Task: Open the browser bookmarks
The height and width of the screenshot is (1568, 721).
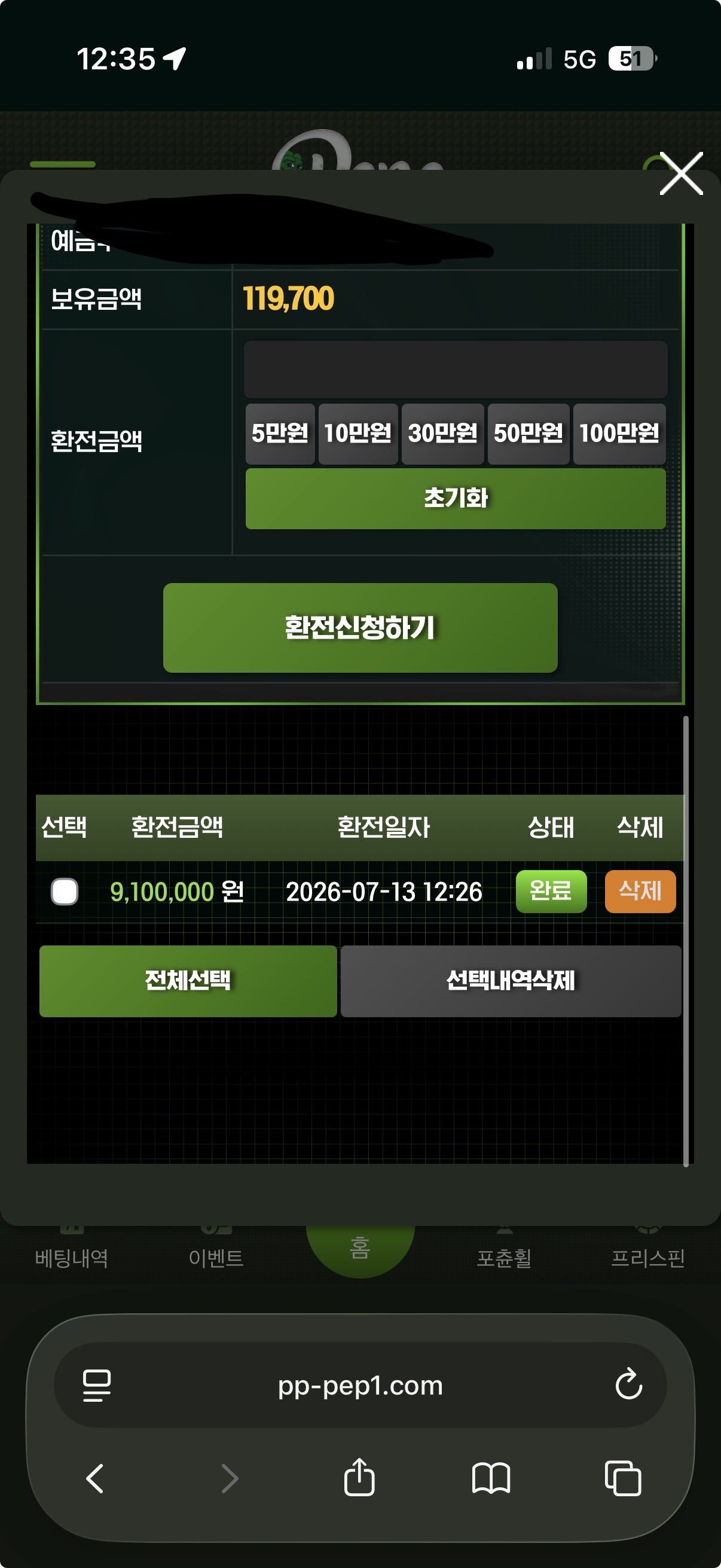Action: click(491, 1478)
